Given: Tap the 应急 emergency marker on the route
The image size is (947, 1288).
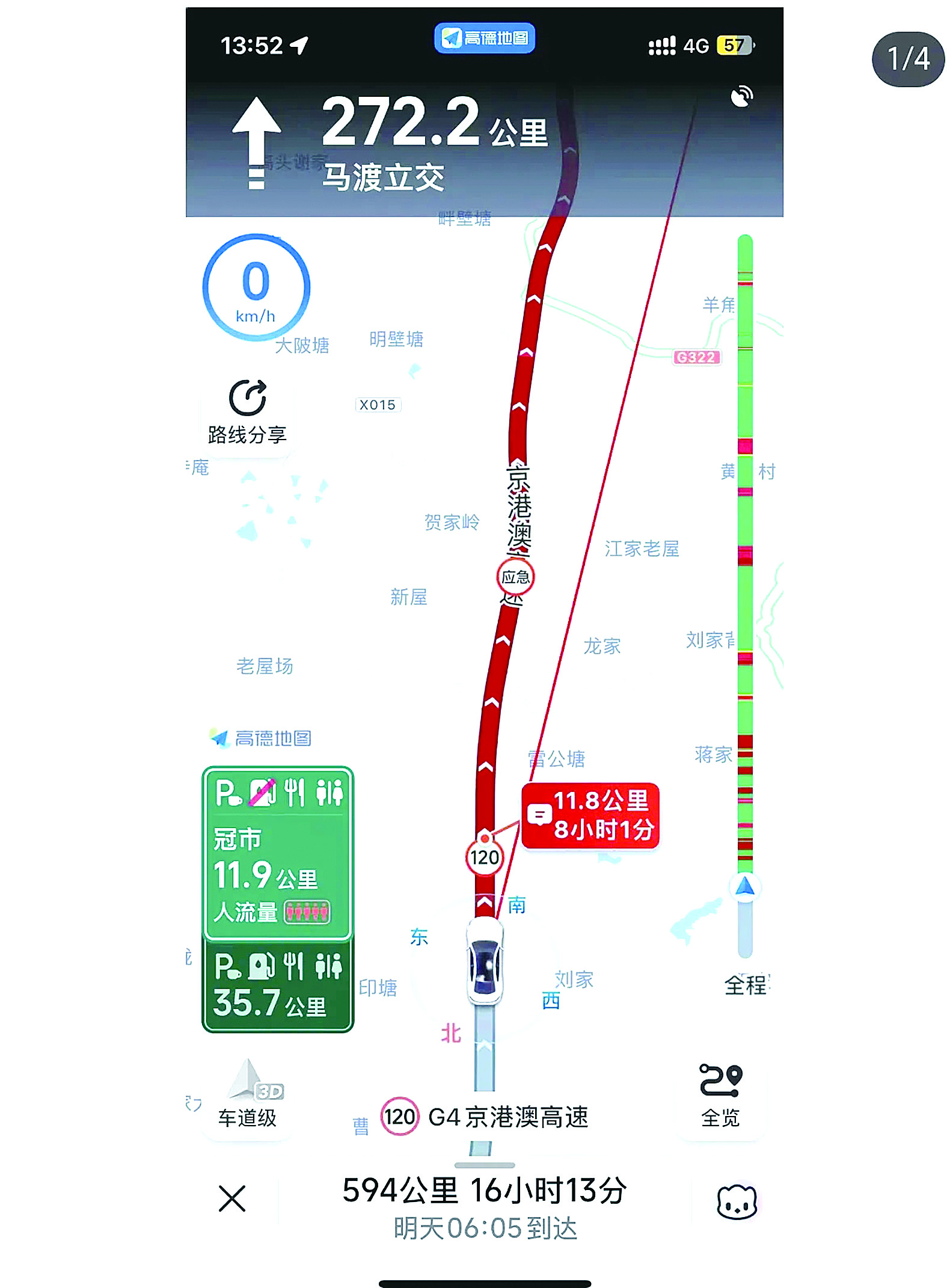Looking at the screenshot, I should point(515,577).
